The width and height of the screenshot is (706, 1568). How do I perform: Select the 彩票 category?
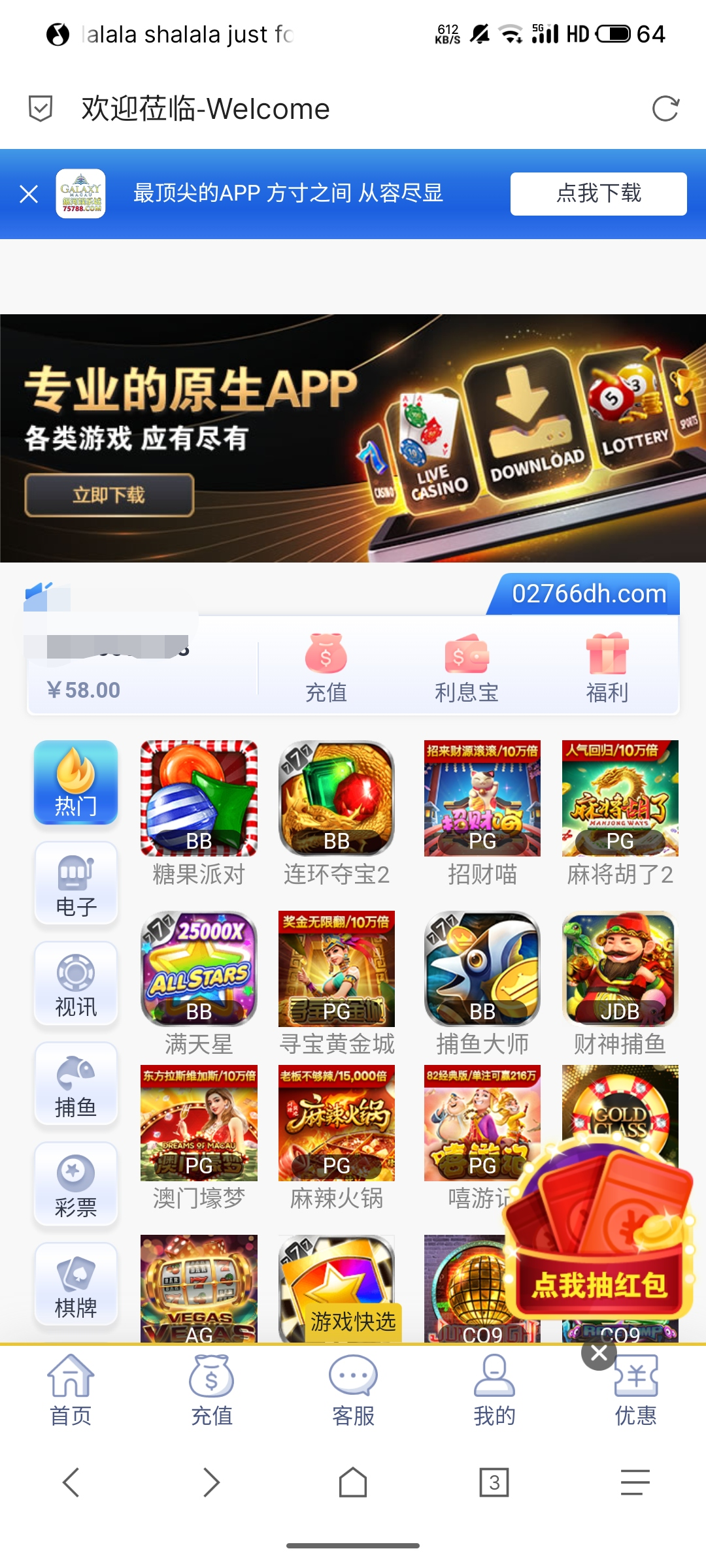(76, 1184)
